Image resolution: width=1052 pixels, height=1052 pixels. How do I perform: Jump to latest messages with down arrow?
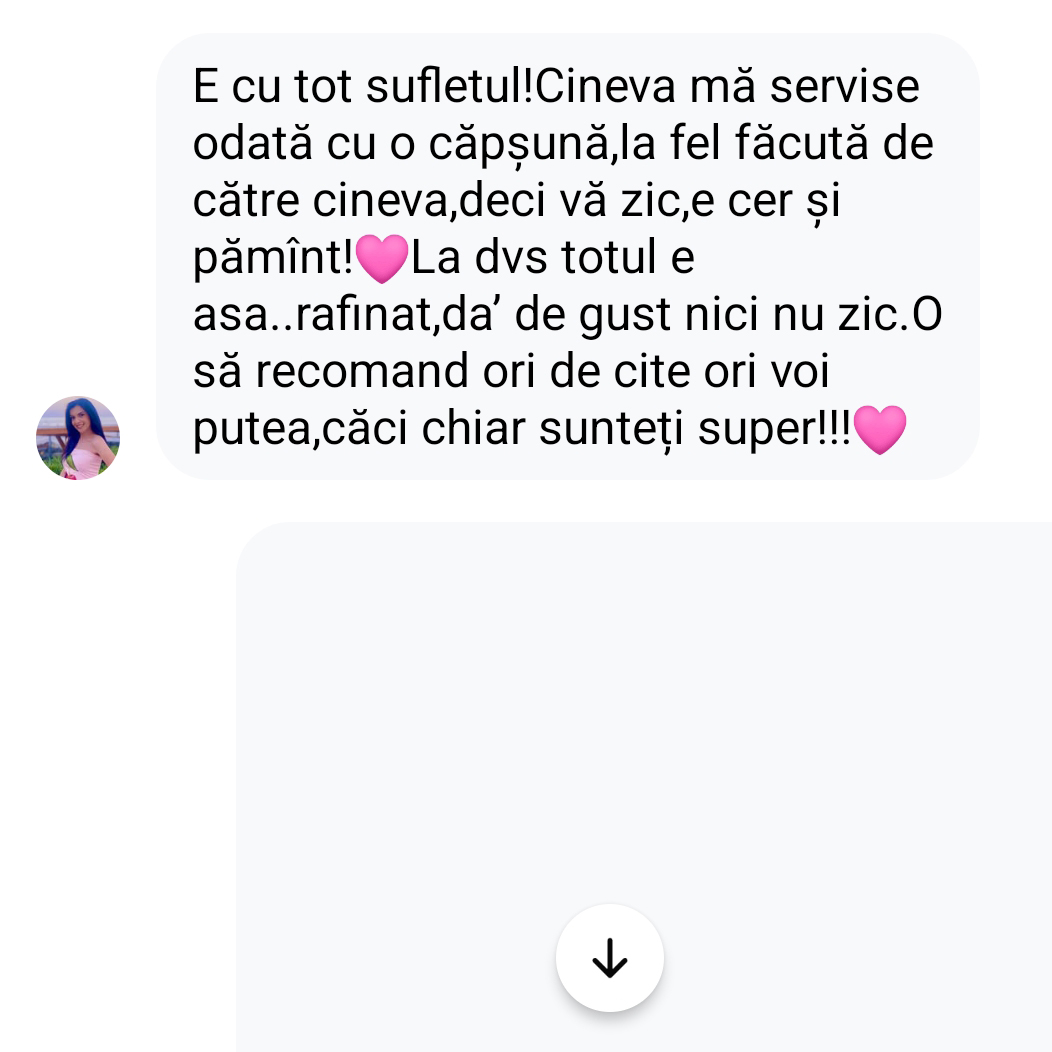pyautogui.click(x=609, y=958)
